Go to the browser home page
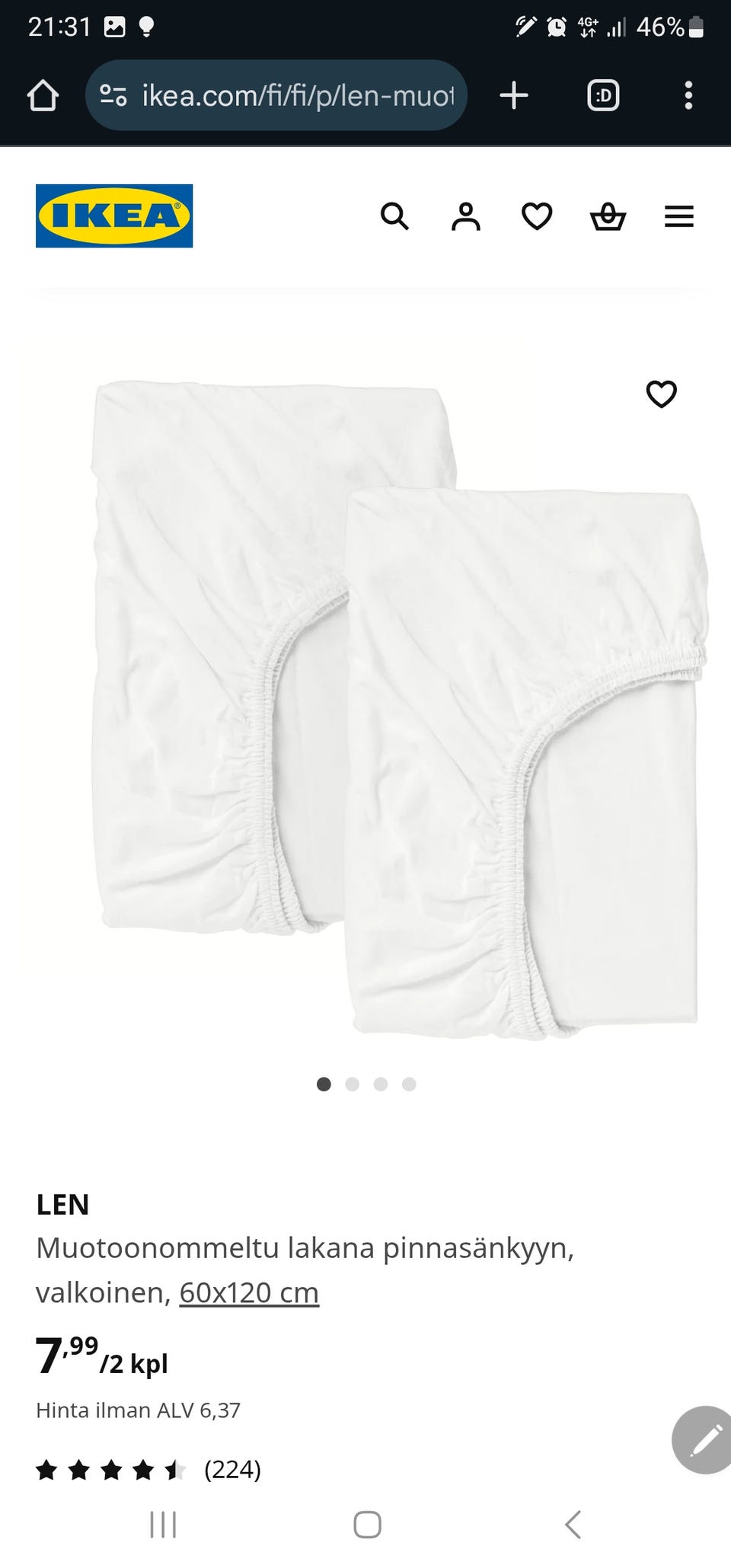 click(43, 96)
